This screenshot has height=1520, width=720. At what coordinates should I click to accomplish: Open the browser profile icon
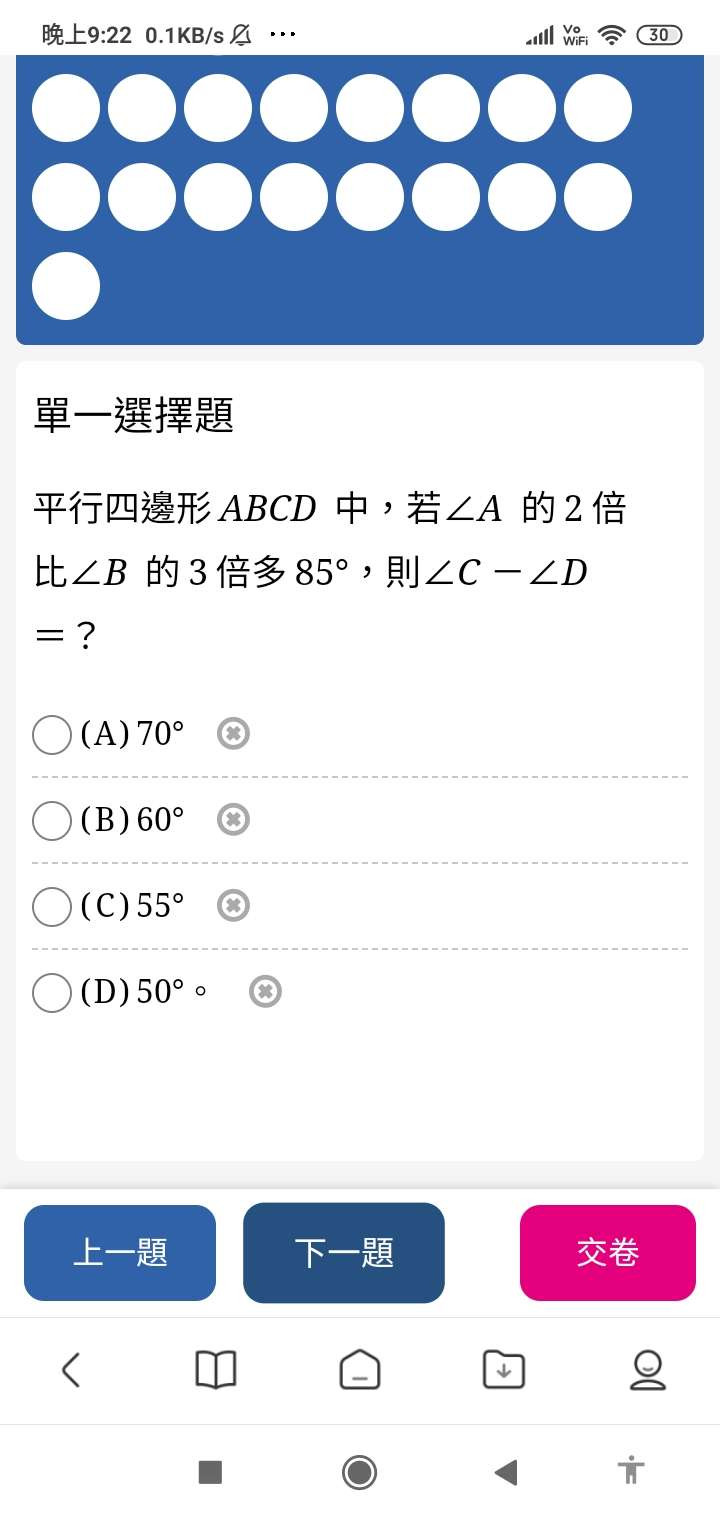pyautogui.click(x=648, y=1369)
